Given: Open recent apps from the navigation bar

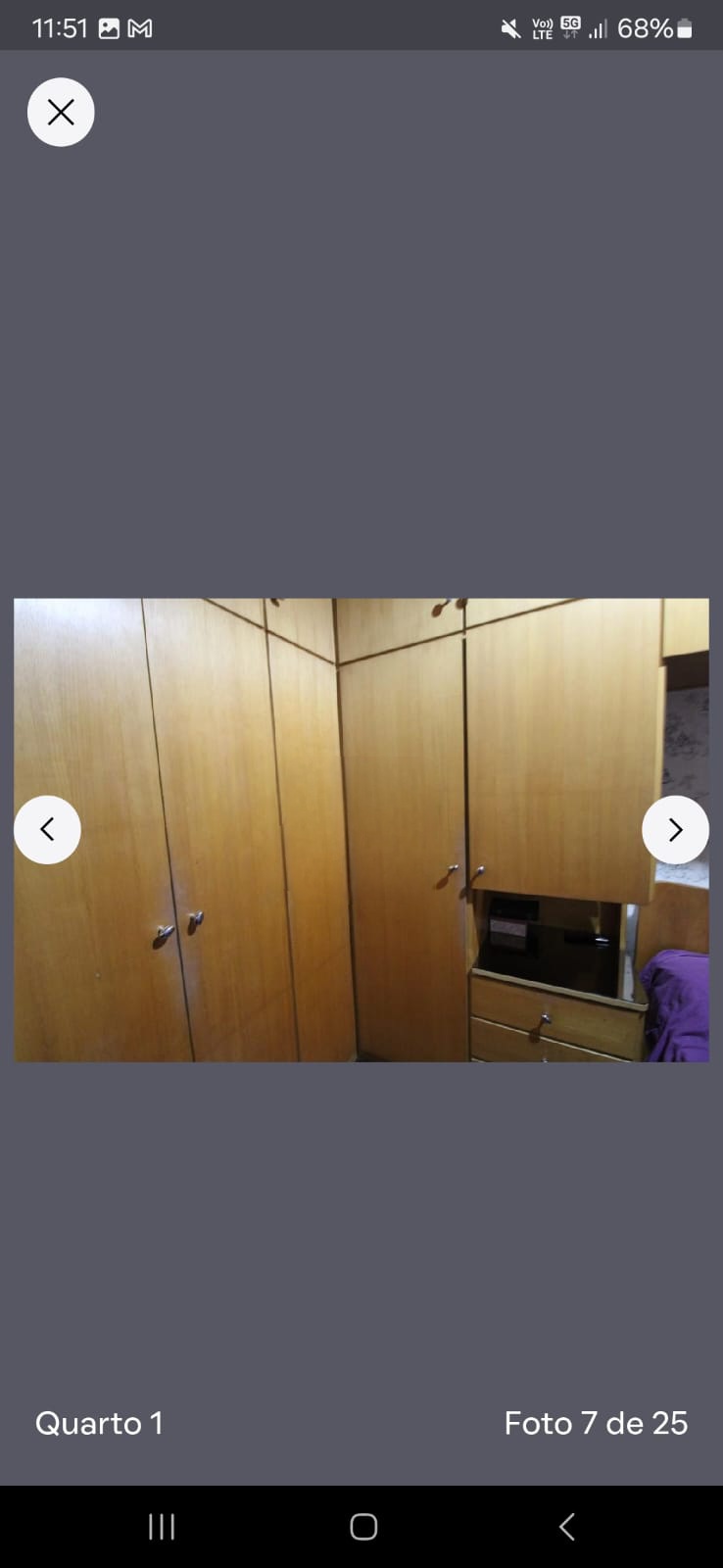Looking at the screenshot, I should (162, 1526).
